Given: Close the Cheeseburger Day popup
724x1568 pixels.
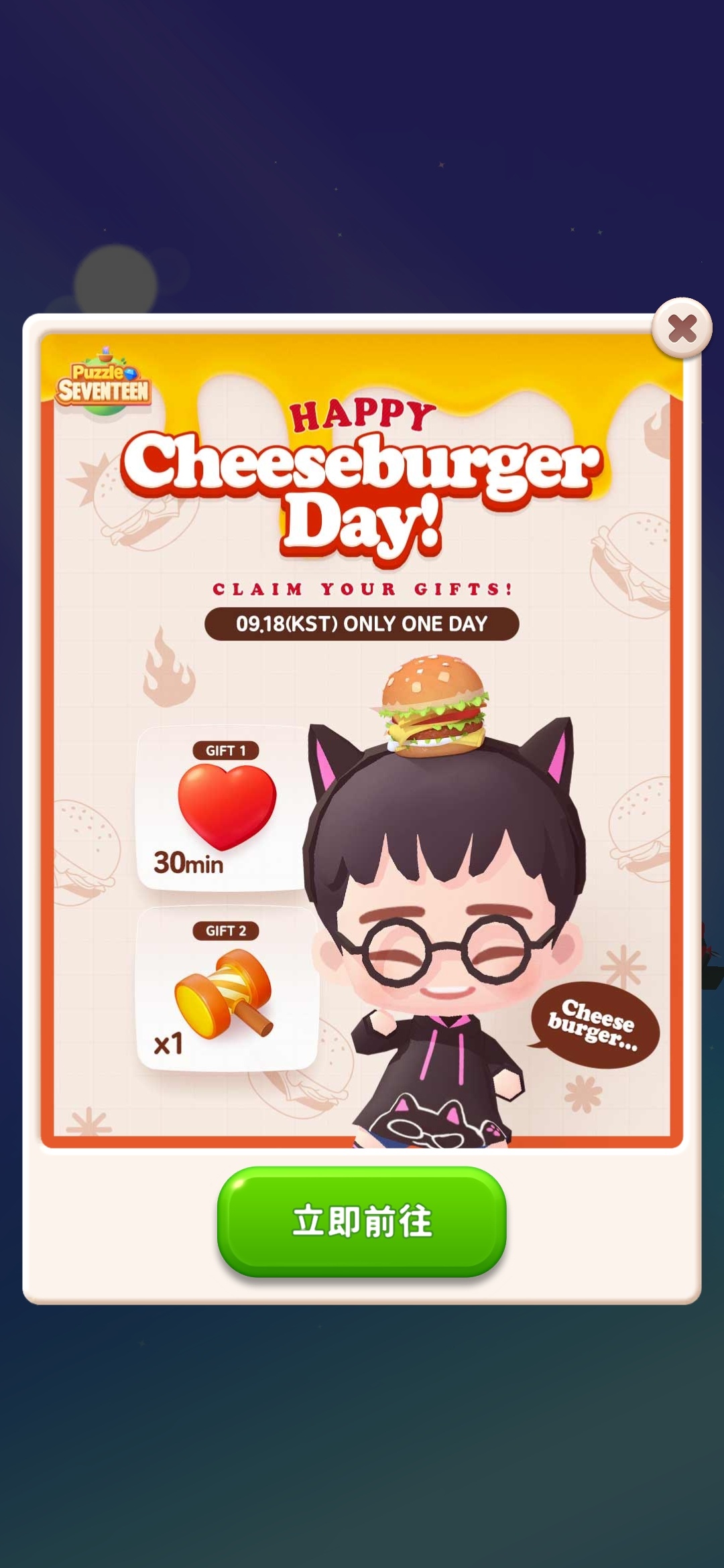Looking at the screenshot, I should [682, 328].
